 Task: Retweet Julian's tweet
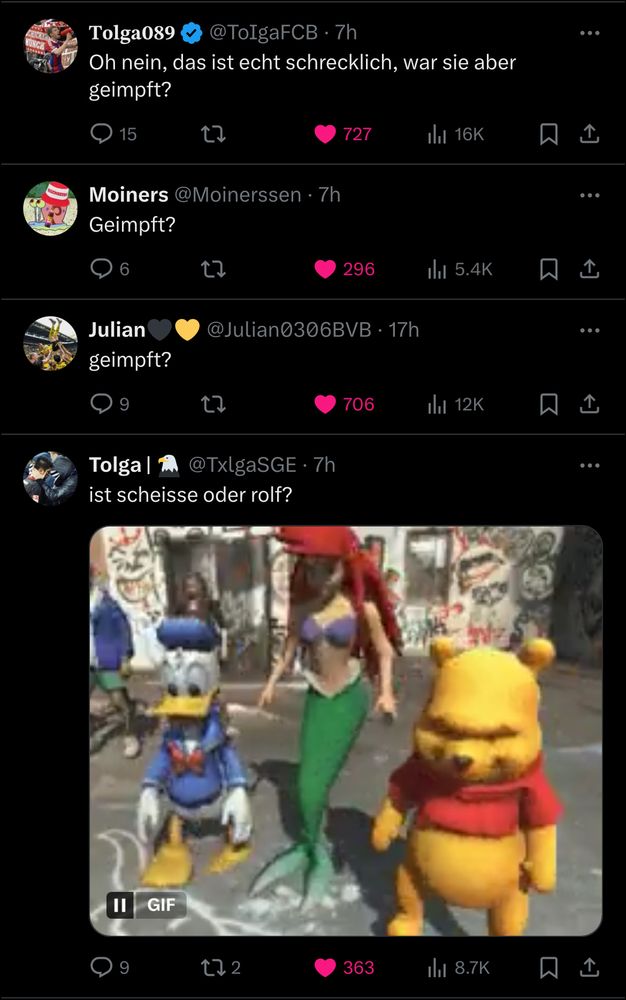coord(213,404)
